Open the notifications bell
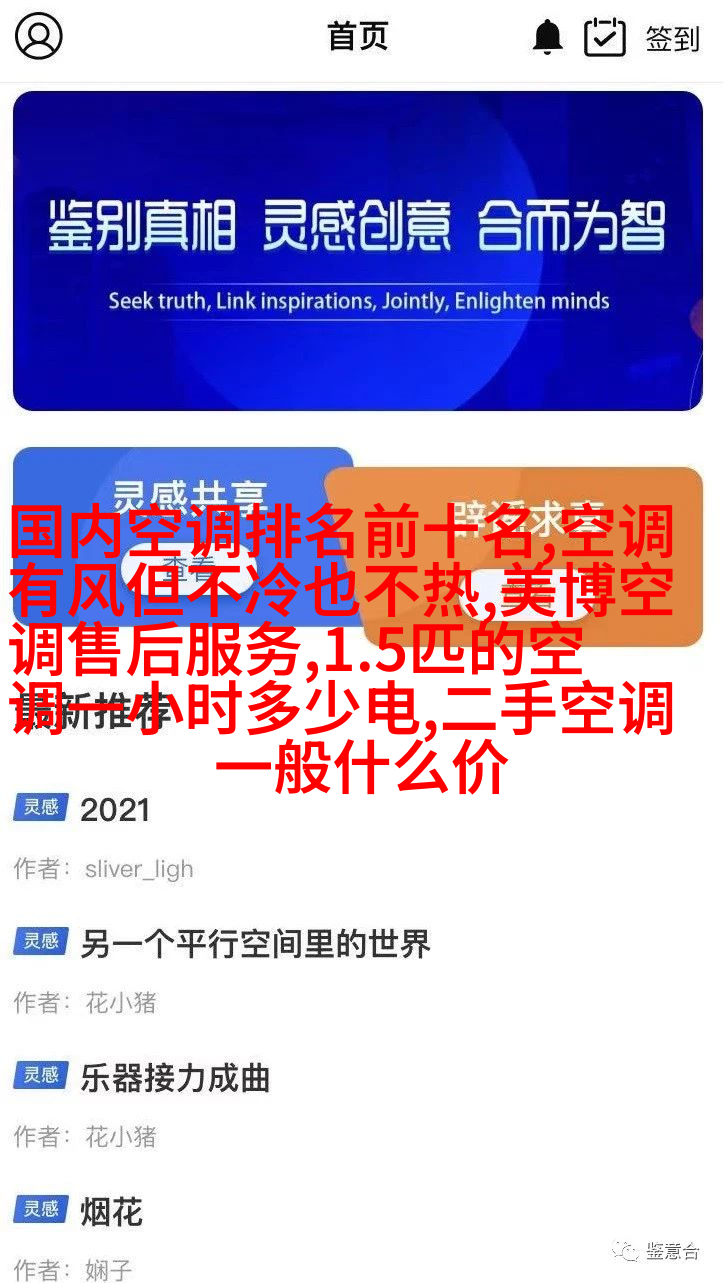This screenshot has width=723, height=1283. pyautogui.click(x=547, y=38)
